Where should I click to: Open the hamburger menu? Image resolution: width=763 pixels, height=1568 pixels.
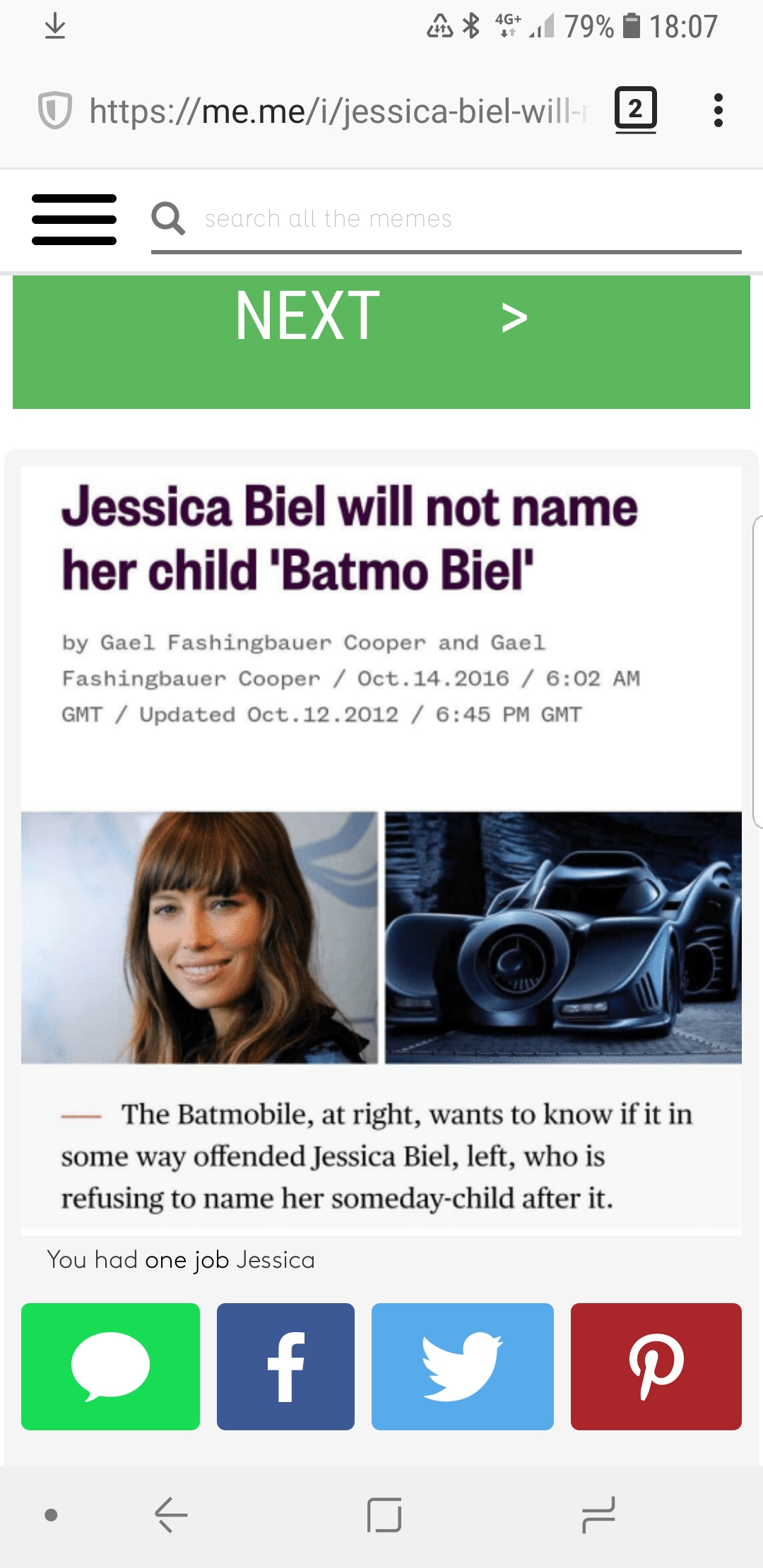[x=74, y=220]
